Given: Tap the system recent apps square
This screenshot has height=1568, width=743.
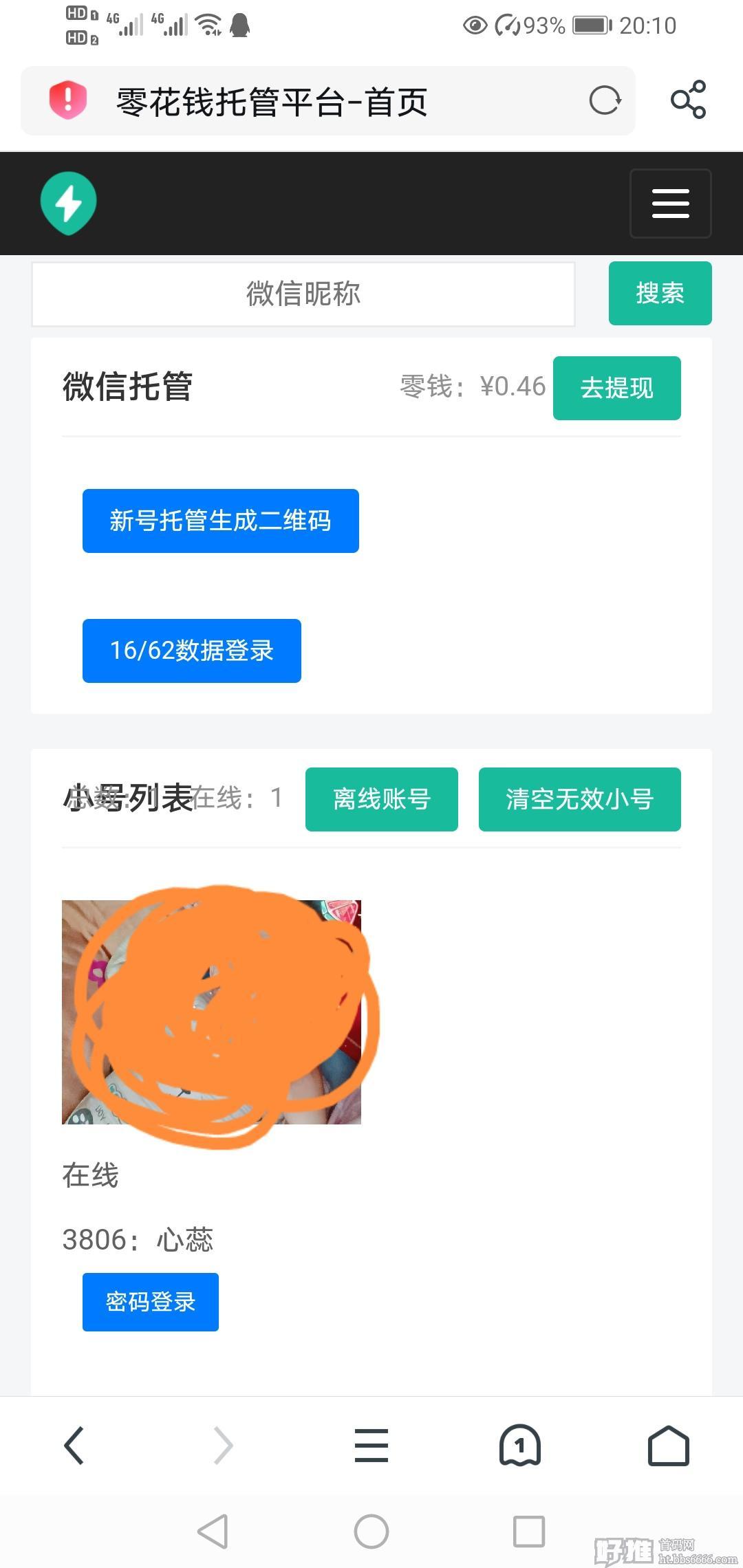Looking at the screenshot, I should 529,1532.
